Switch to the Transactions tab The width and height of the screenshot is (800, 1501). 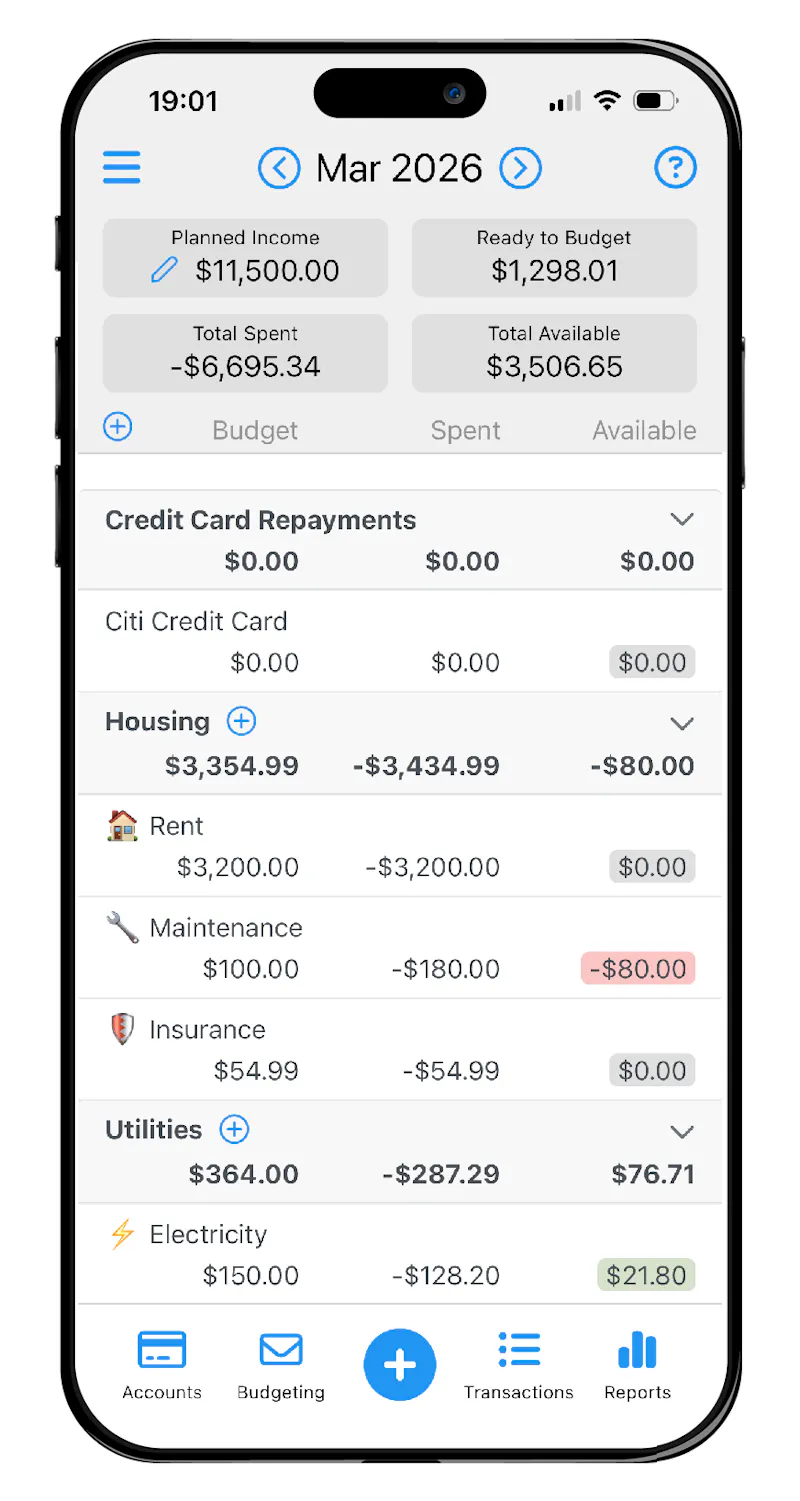click(x=519, y=1365)
